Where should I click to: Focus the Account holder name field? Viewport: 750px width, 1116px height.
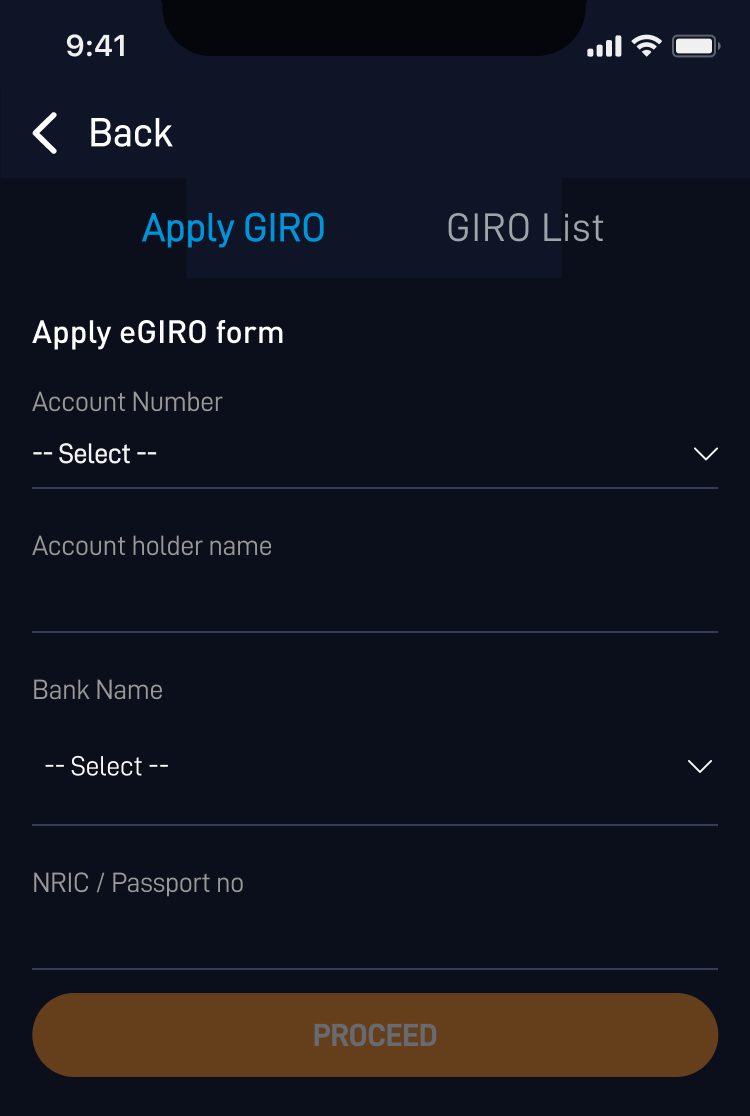tap(375, 600)
